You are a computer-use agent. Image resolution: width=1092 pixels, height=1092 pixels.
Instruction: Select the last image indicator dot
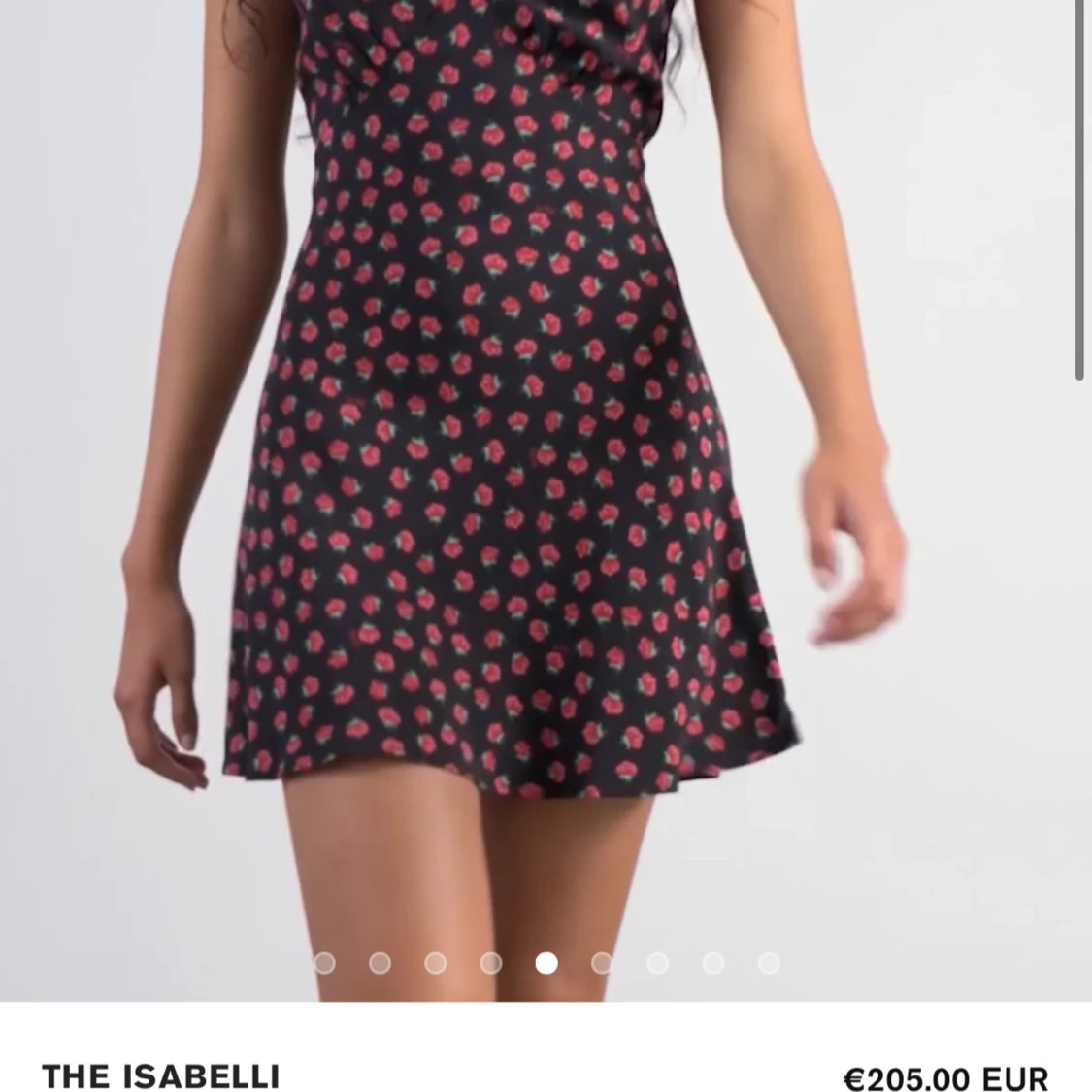769,963
